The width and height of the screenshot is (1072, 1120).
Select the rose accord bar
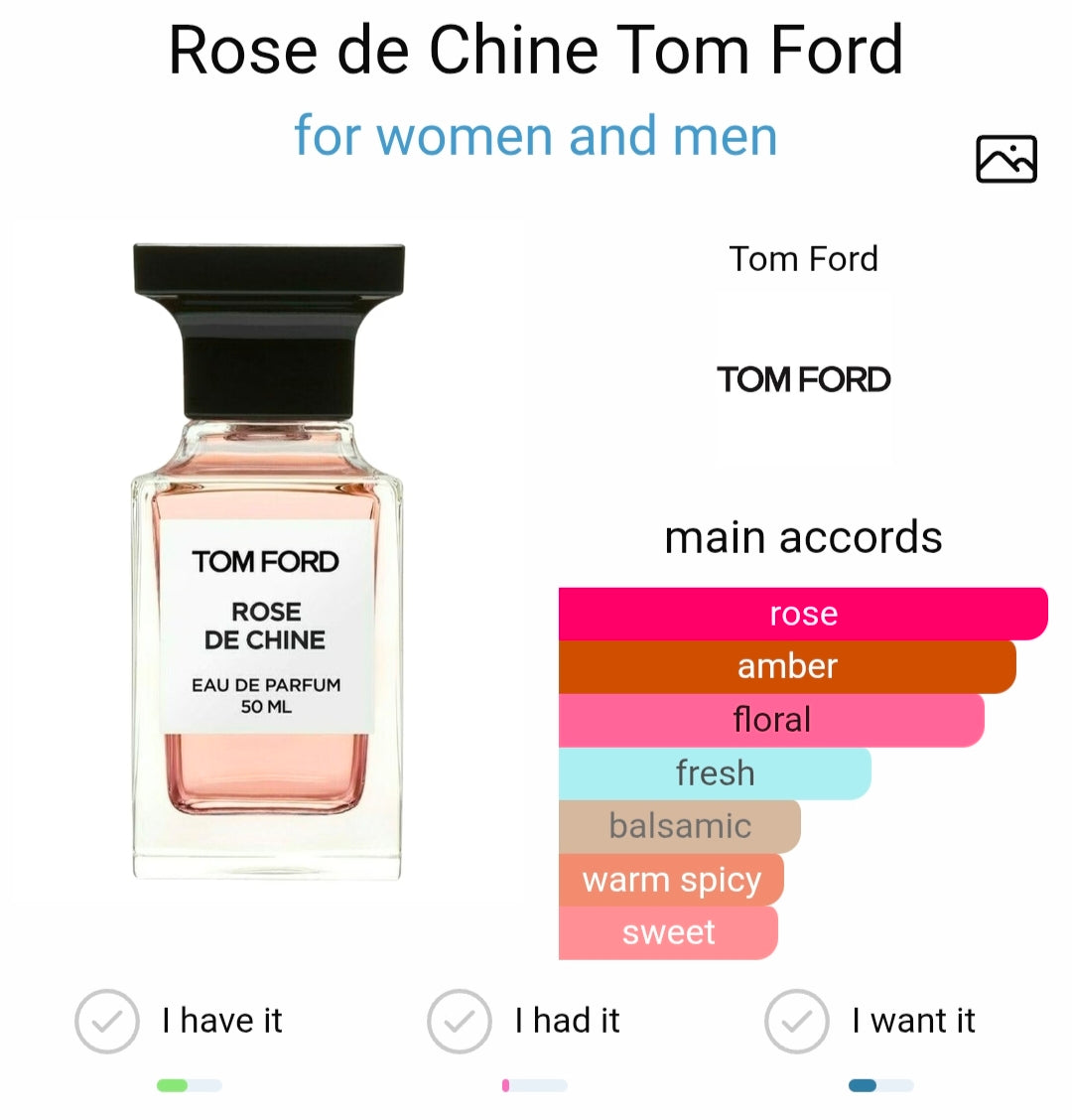pyautogui.click(x=802, y=614)
